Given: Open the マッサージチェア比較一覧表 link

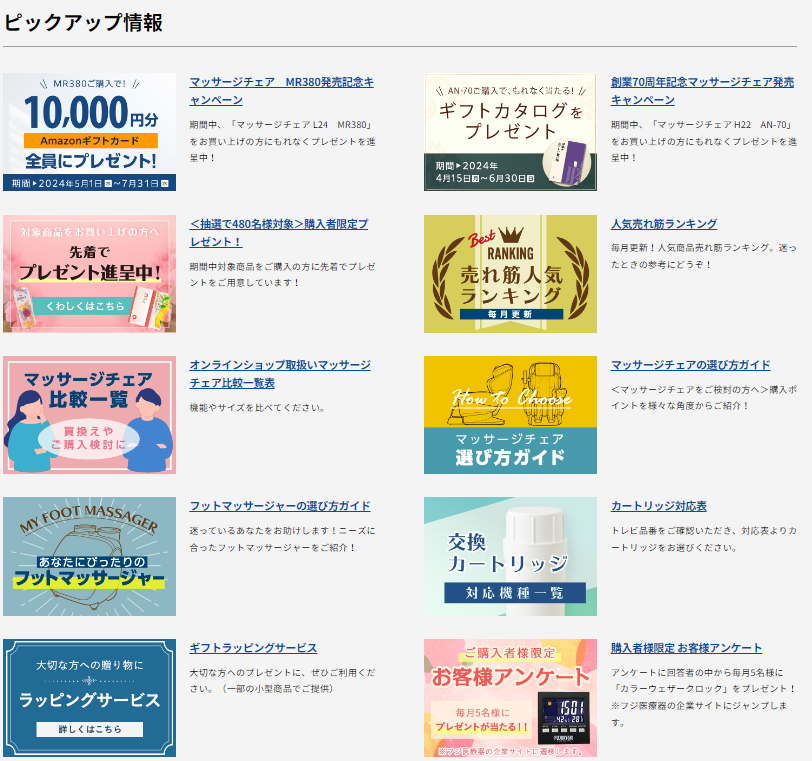Looking at the screenshot, I should coord(279,365).
